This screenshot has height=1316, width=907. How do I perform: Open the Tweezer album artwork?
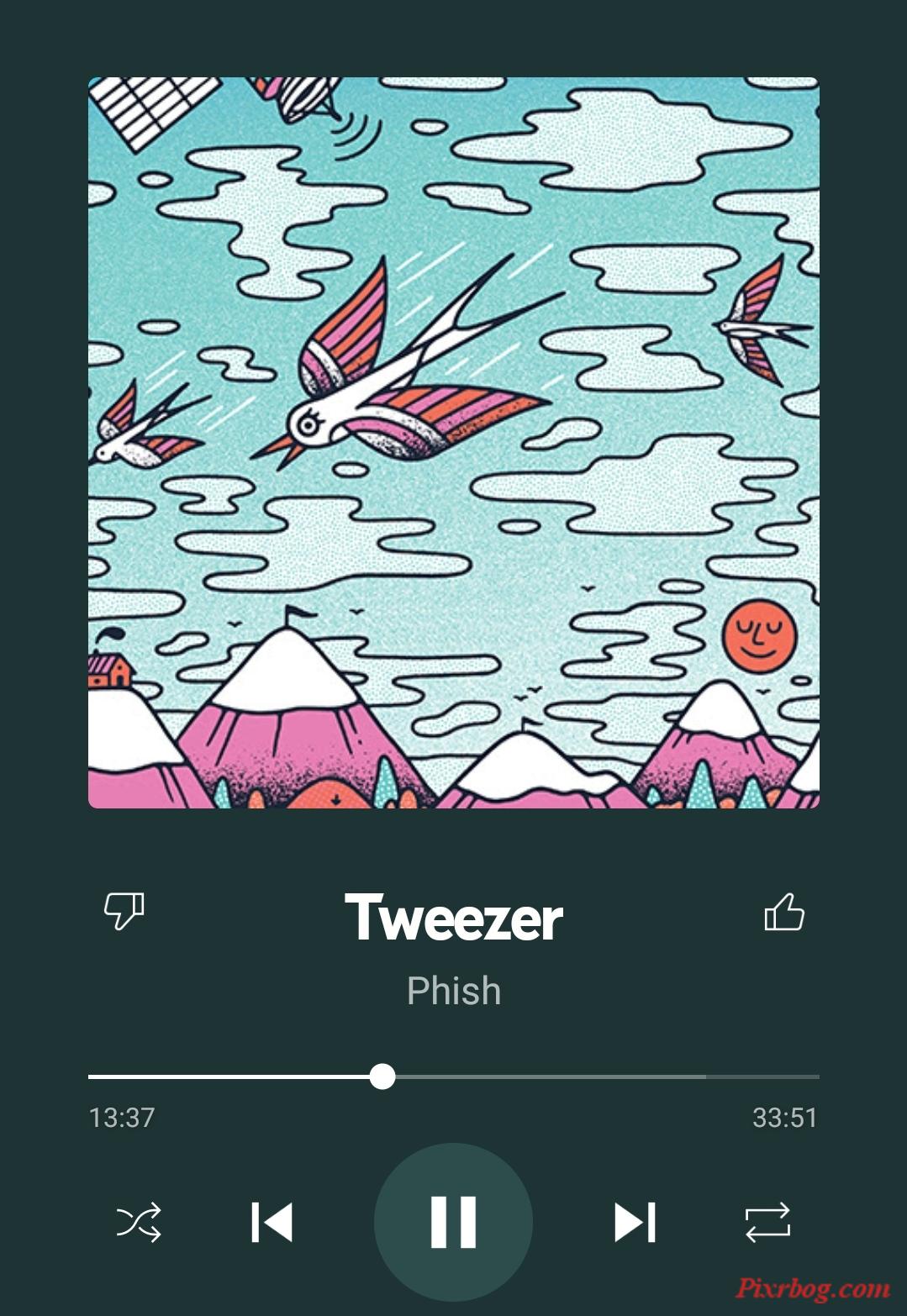pyautogui.click(x=453, y=443)
